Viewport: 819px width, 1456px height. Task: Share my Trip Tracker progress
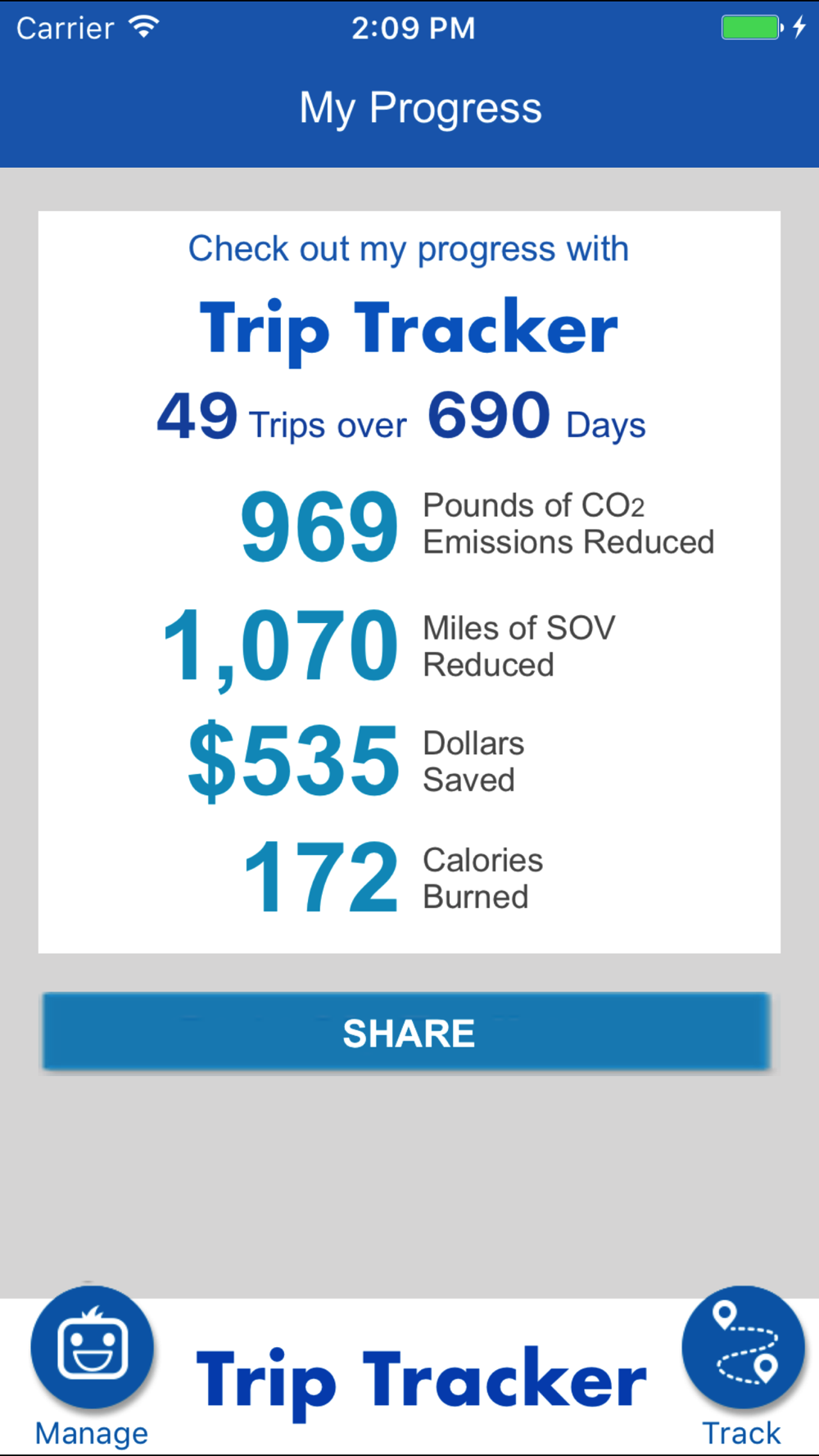tap(407, 1032)
